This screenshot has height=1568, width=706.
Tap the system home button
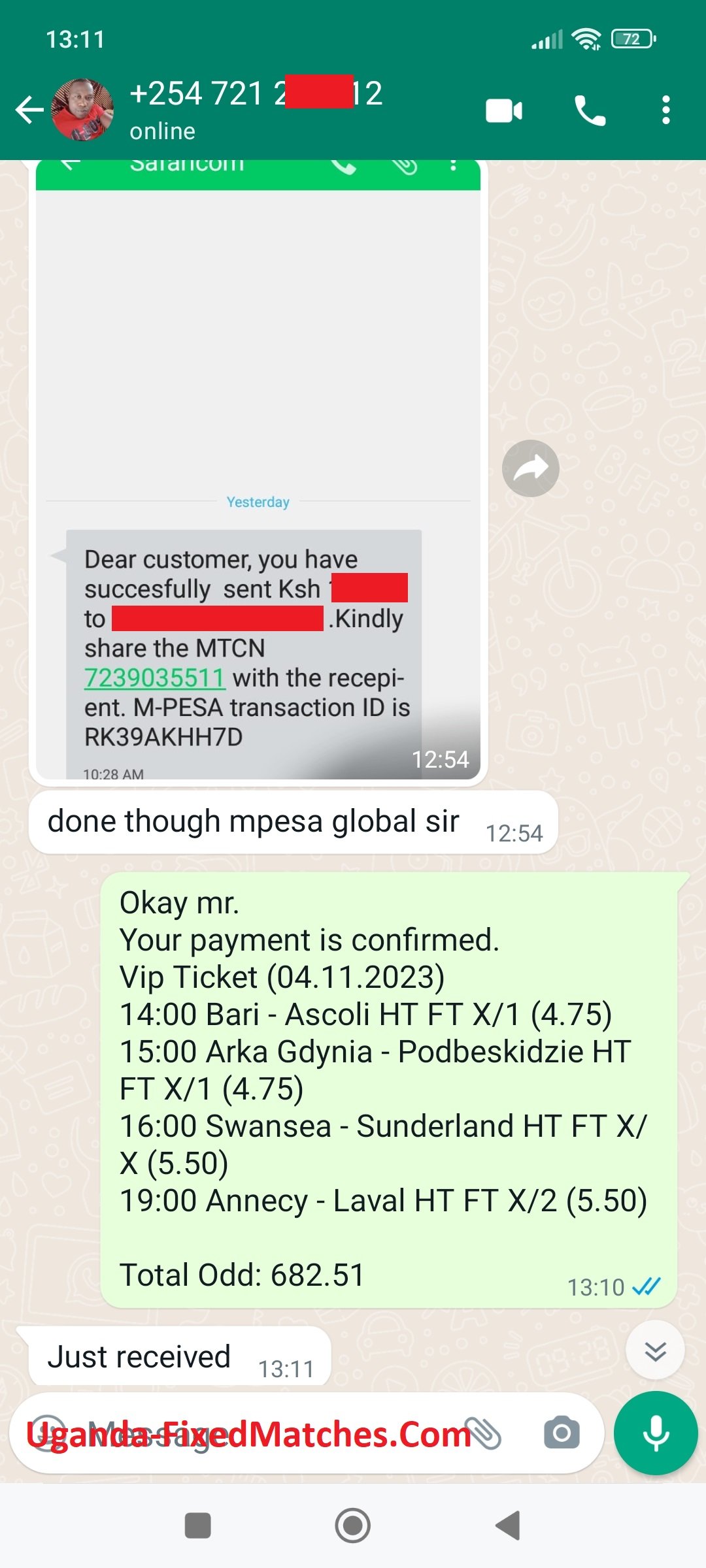click(x=352, y=1526)
